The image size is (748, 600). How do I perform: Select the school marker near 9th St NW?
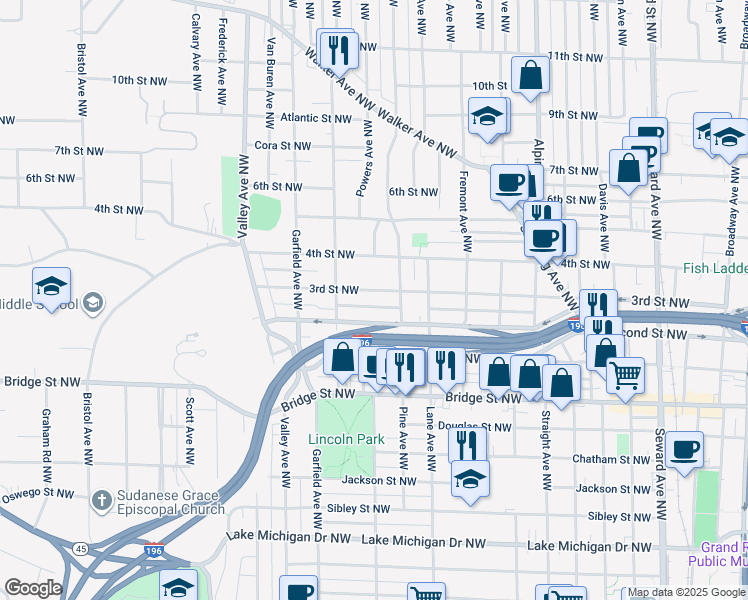pyautogui.click(x=487, y=115)
